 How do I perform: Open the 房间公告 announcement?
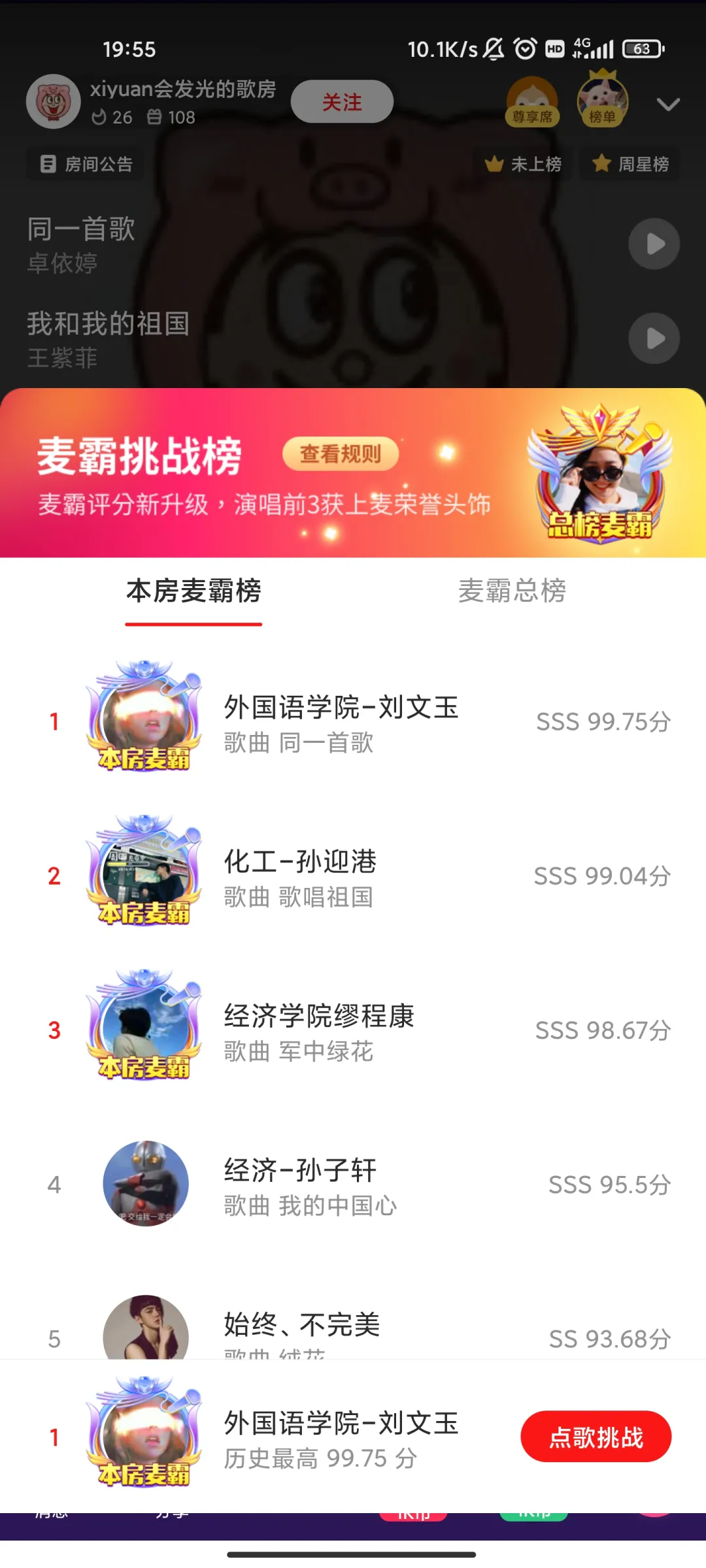point(86,164)
